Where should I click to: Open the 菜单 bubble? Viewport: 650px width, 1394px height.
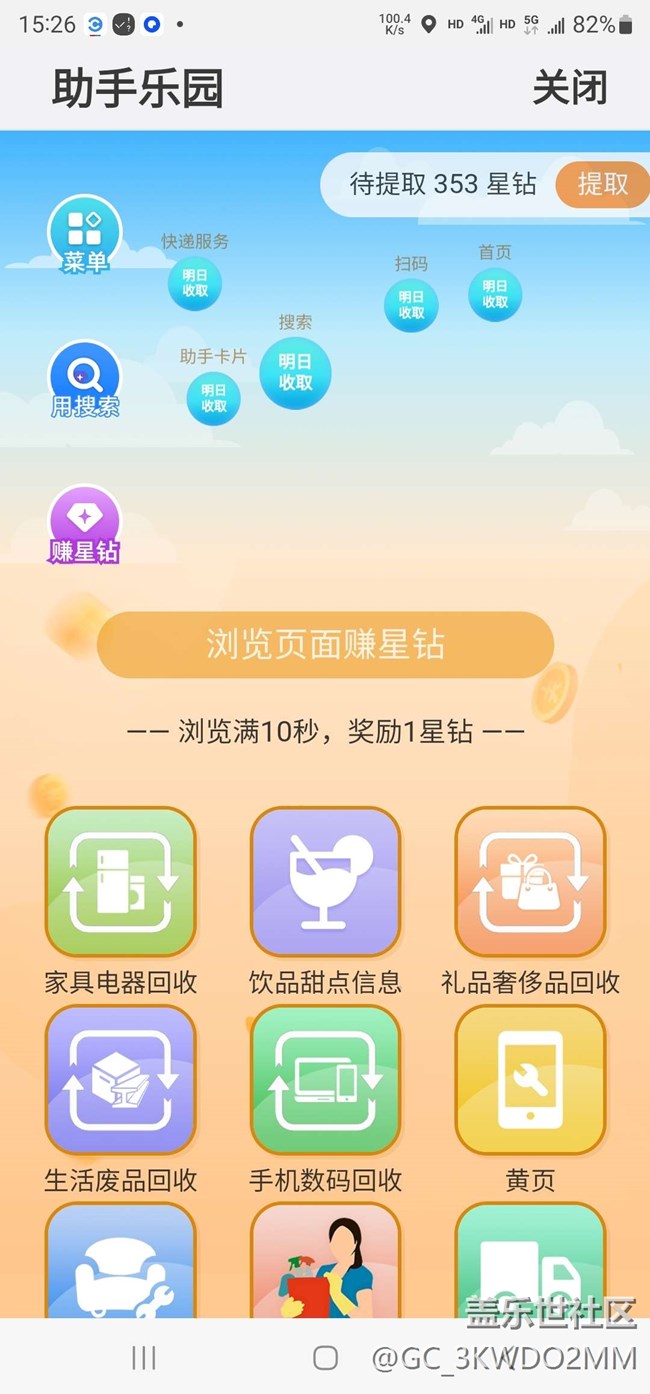point(85,235)
